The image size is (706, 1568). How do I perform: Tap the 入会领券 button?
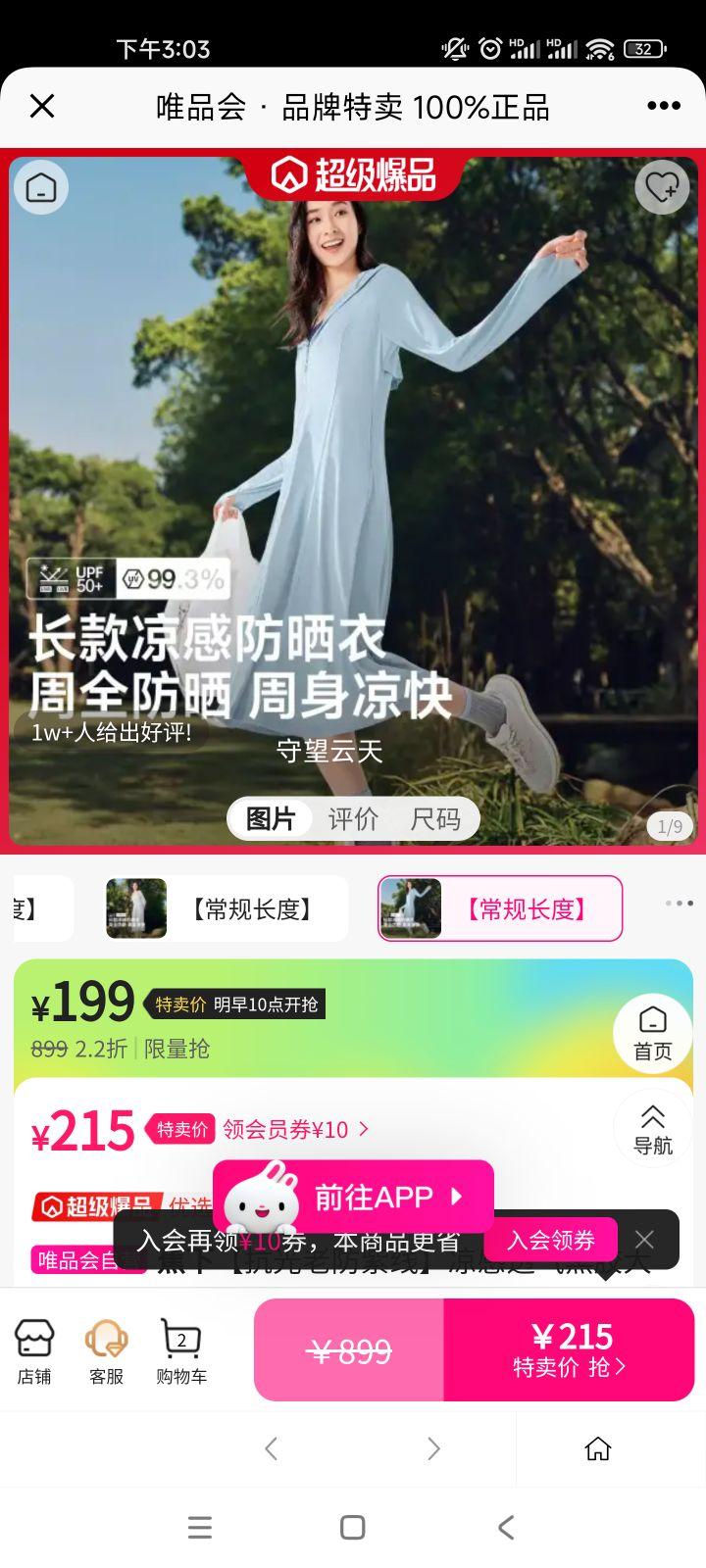(551, 1240)
